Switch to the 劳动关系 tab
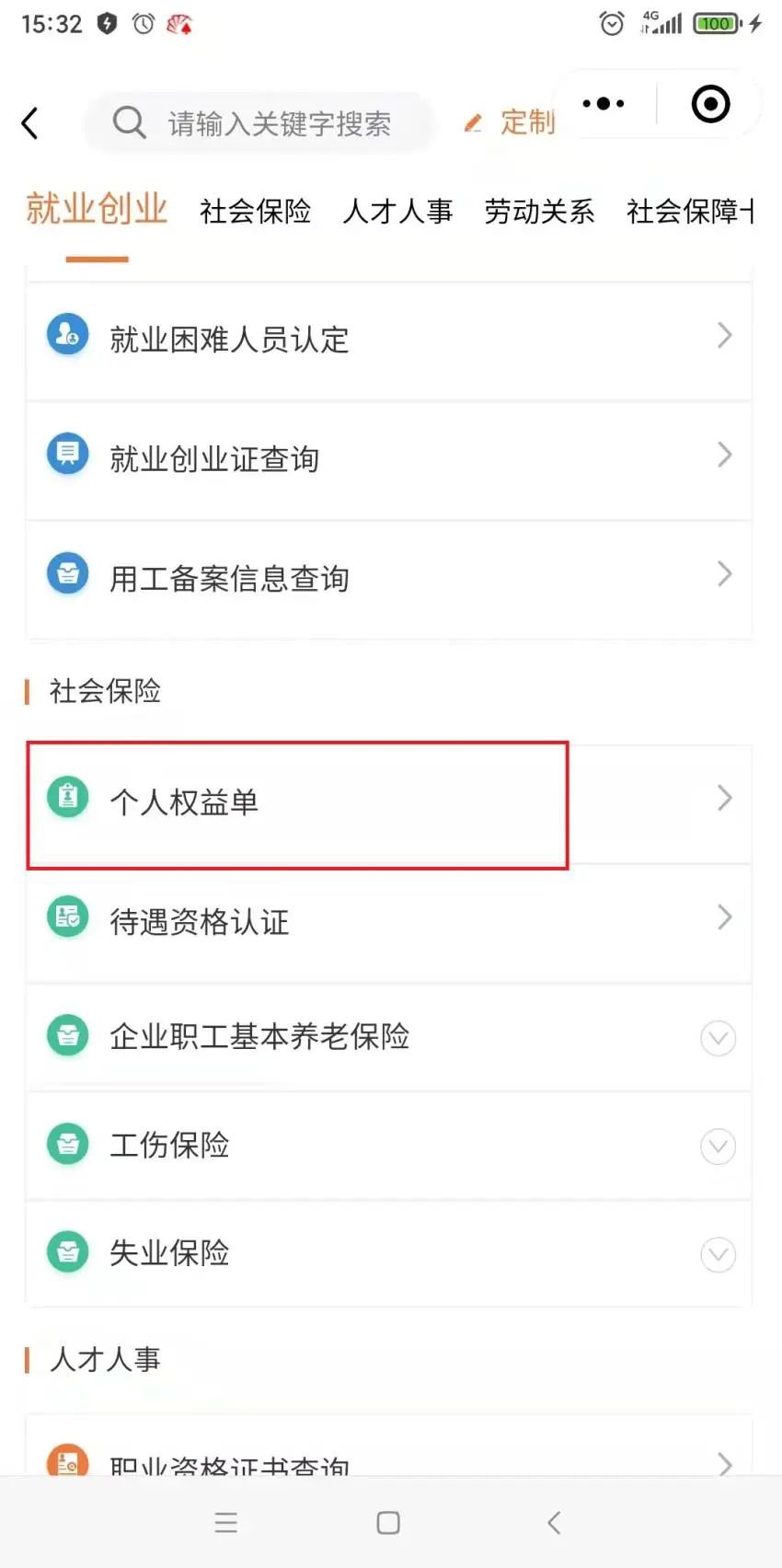 click(x=539, y=211)
